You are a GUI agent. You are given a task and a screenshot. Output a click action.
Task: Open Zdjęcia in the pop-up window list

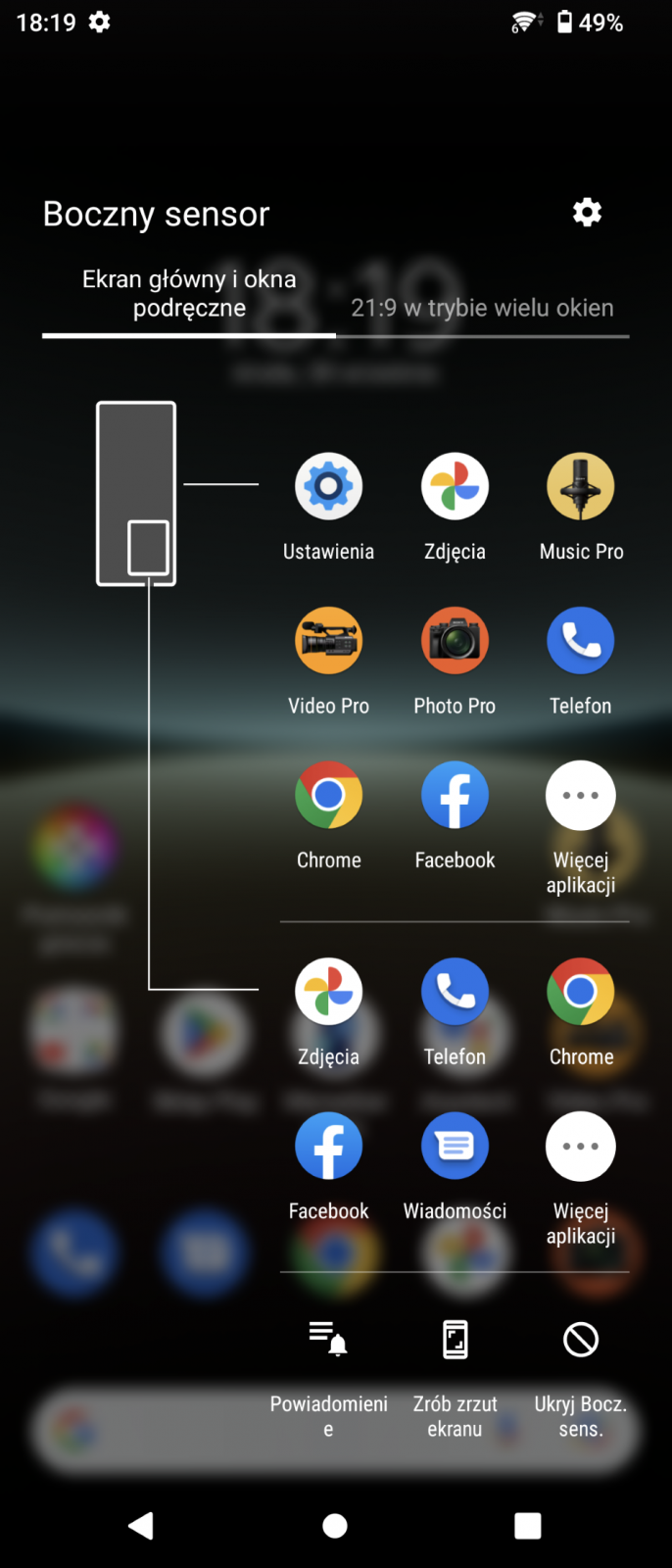(328, 992)
